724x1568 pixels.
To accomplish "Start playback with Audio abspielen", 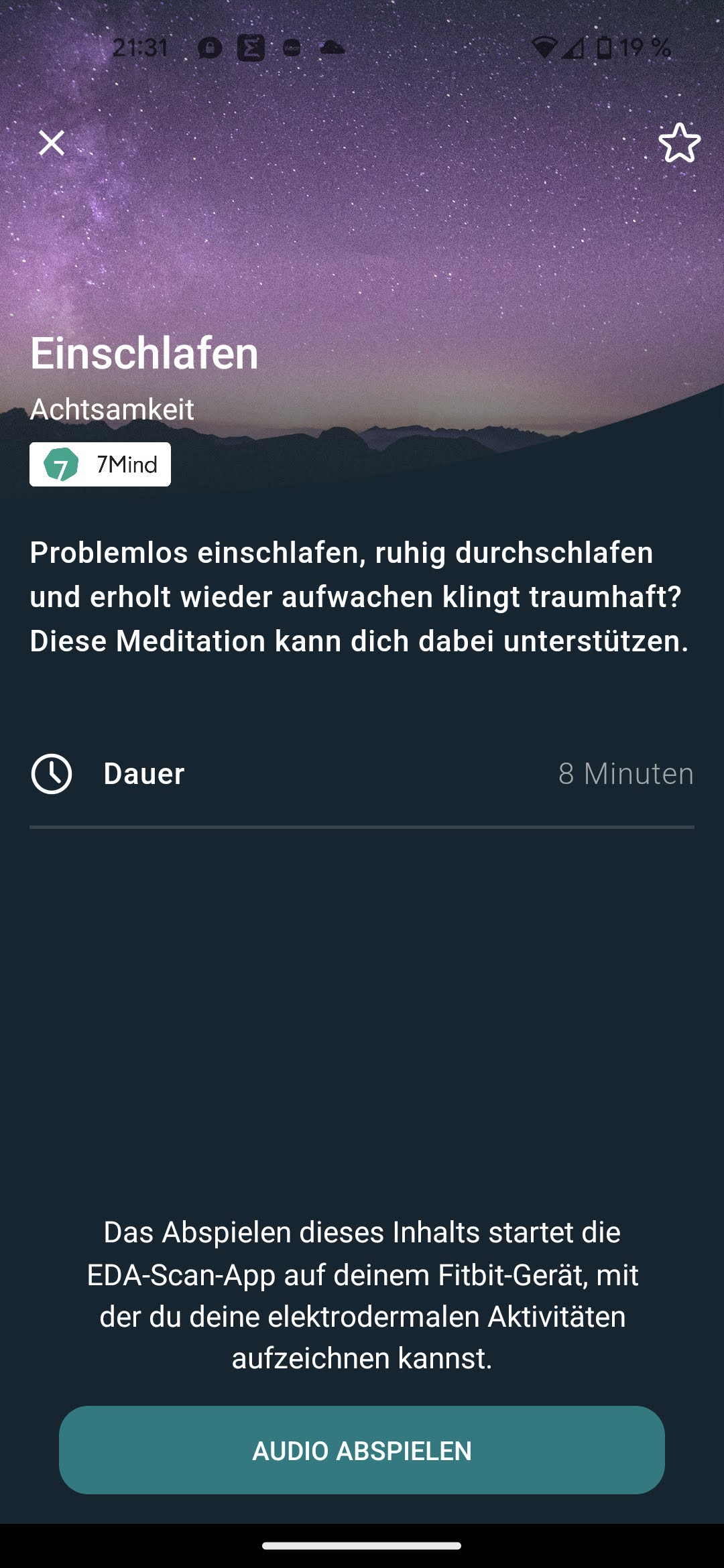I will pos(362,1450).
